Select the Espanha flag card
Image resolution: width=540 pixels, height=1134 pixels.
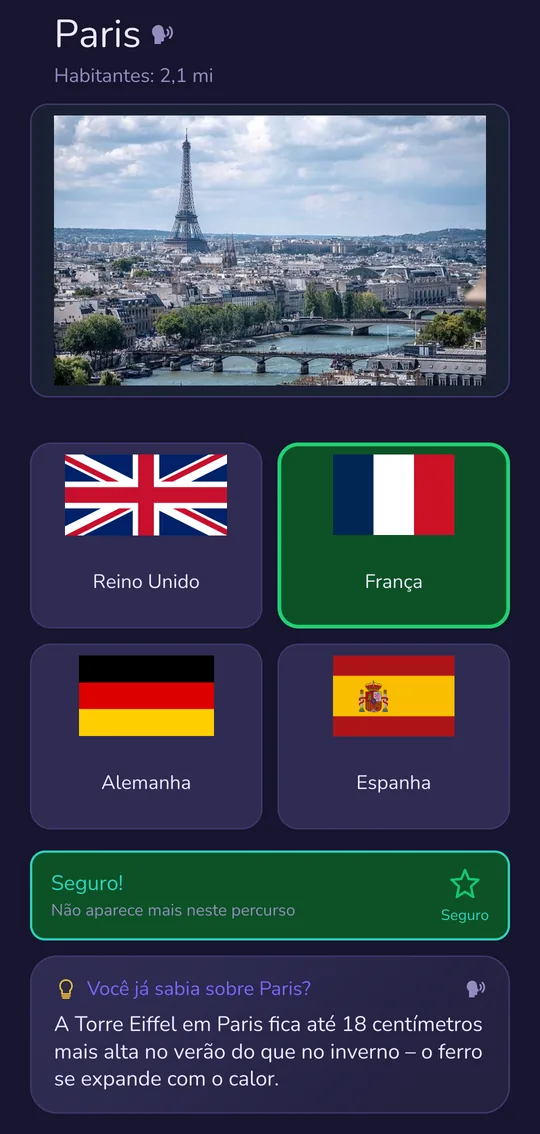[394, 736]
